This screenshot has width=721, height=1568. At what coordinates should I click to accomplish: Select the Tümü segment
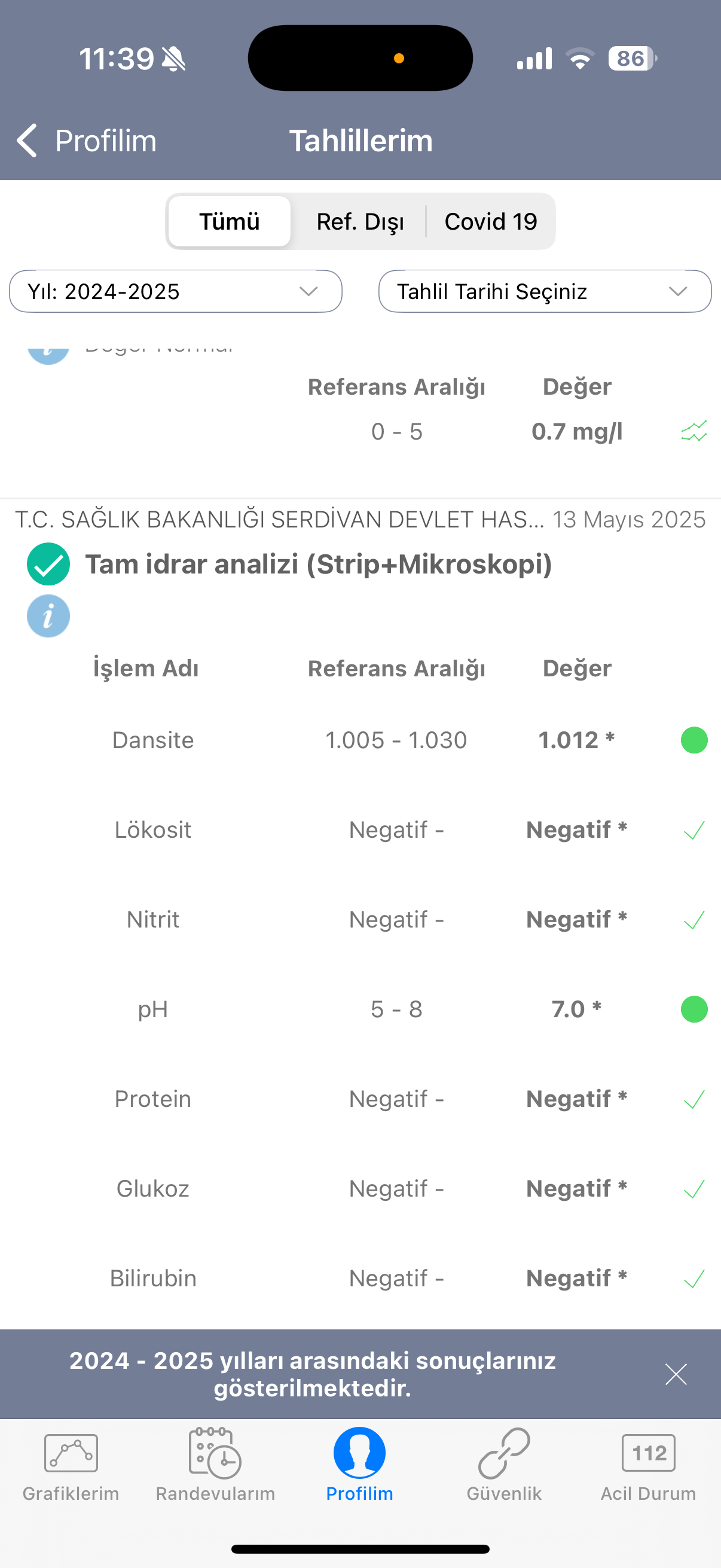point(230,221)
